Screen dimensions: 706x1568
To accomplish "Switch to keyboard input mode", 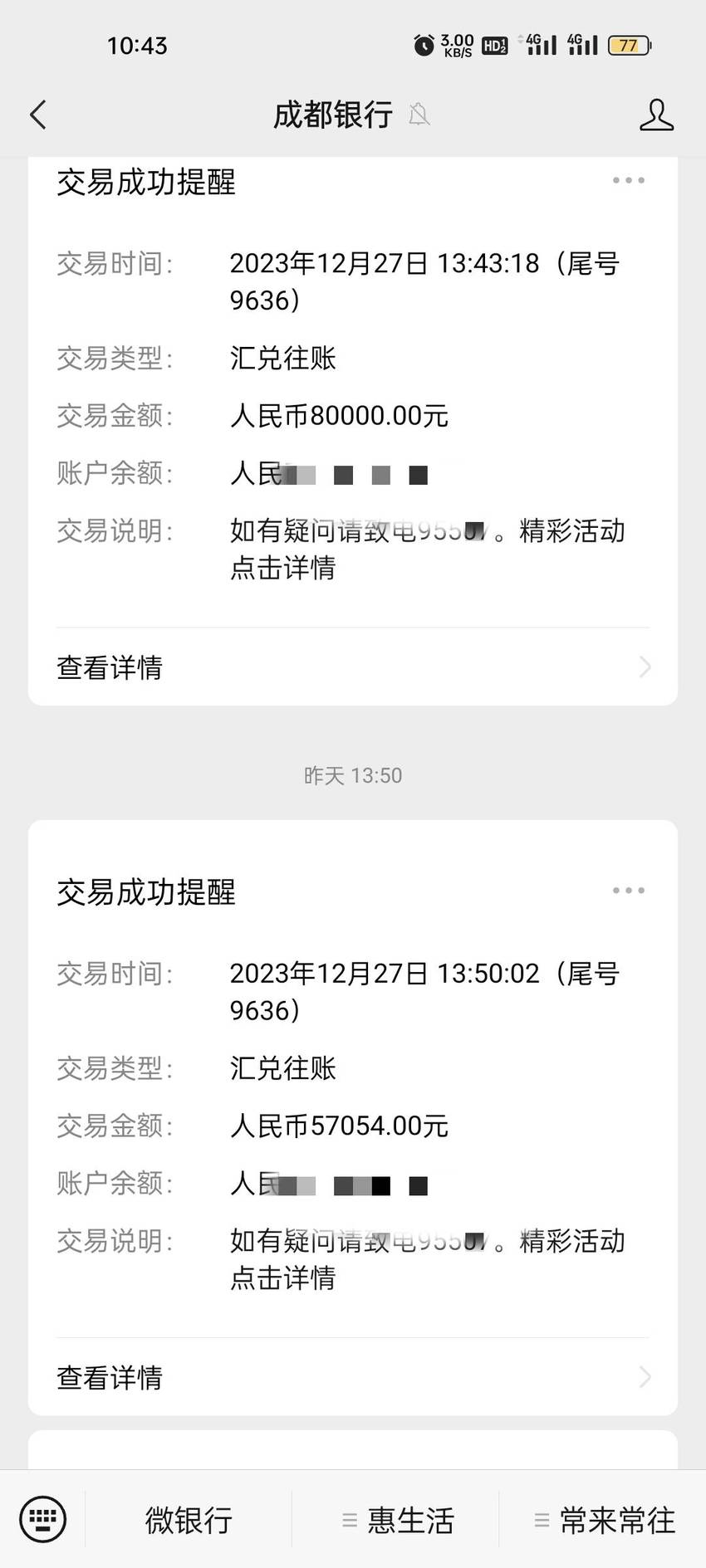I will click(42, 1519).
